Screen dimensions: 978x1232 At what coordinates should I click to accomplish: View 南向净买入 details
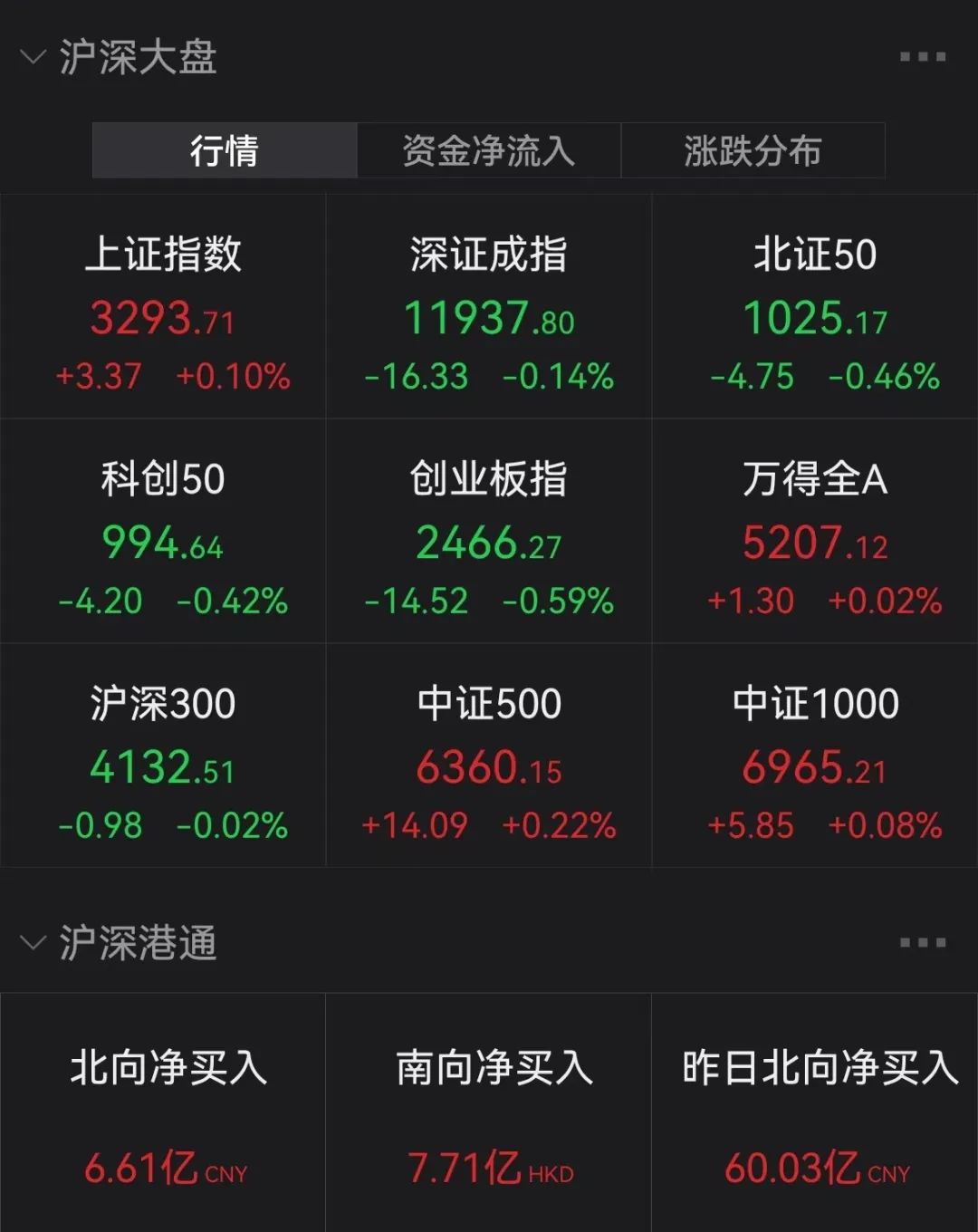(489, 1114)
